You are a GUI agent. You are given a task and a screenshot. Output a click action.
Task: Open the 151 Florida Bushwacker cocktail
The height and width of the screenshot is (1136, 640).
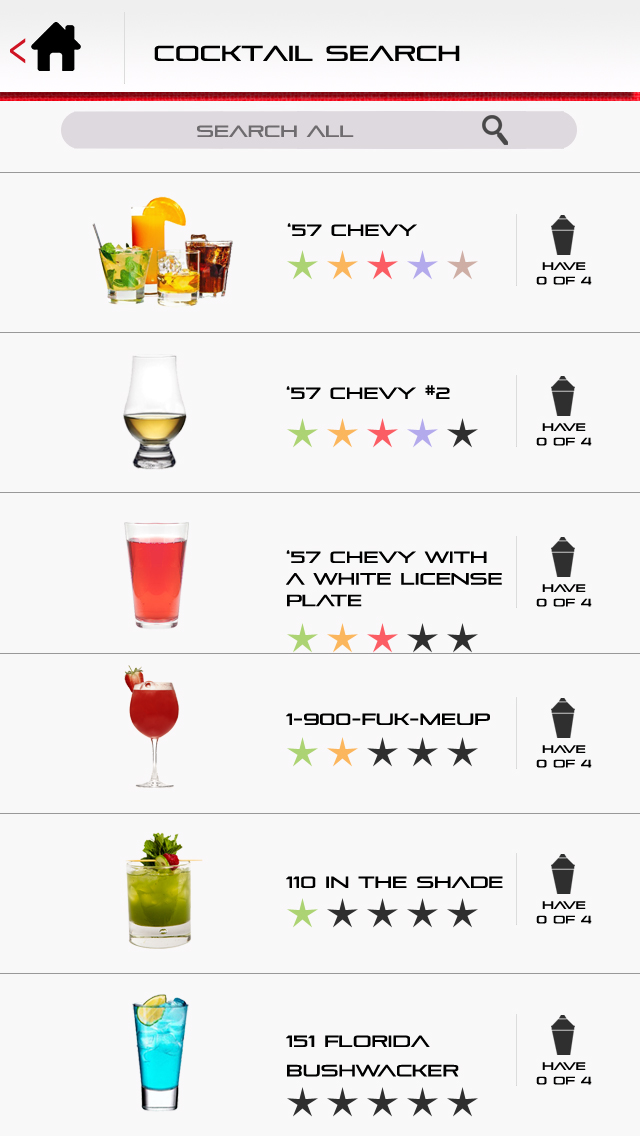point(372,1055)
